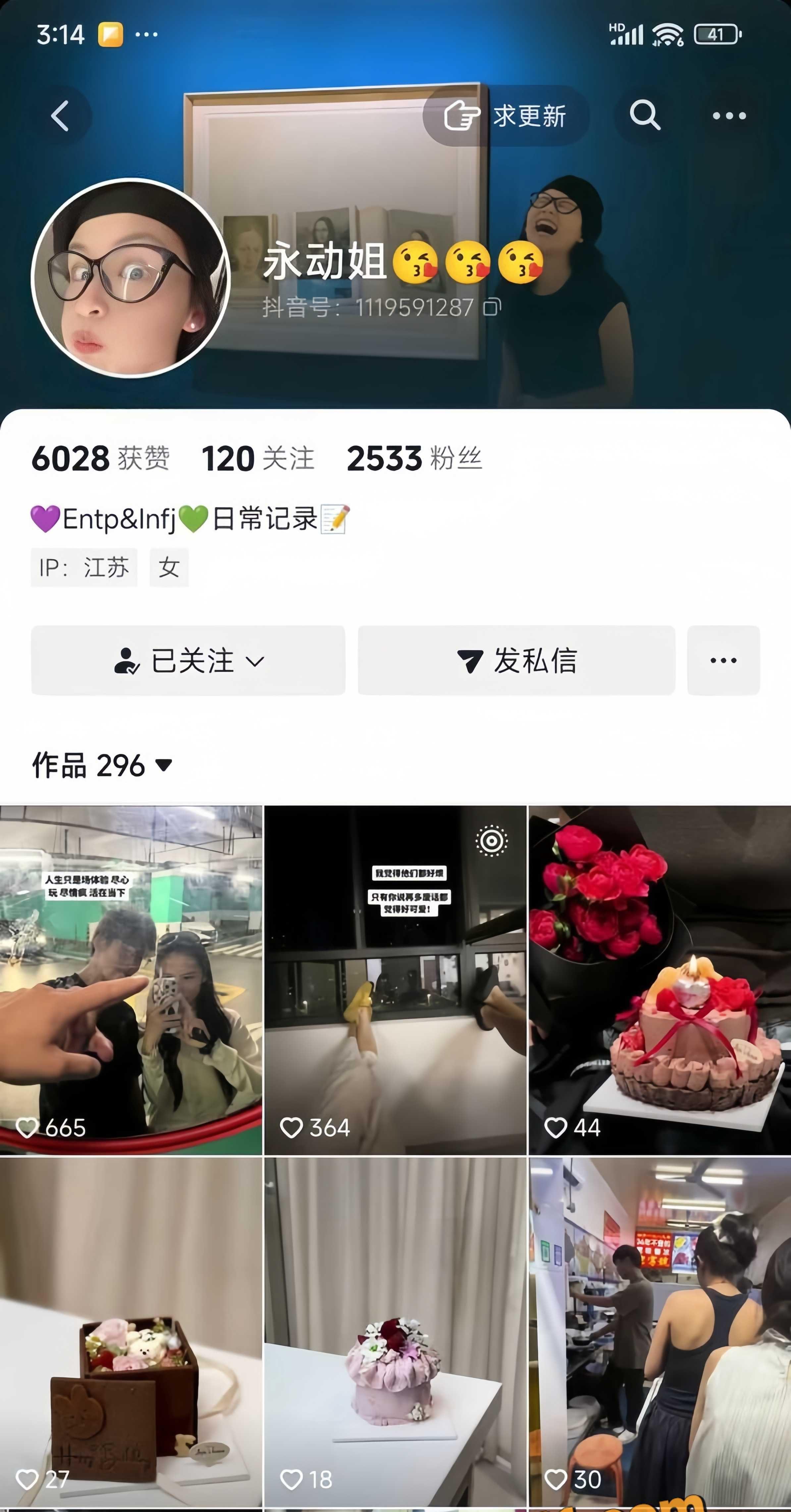Viewport: 791px width, 1512px height.
Task: Open search on this profile
Action: (645, 115)
